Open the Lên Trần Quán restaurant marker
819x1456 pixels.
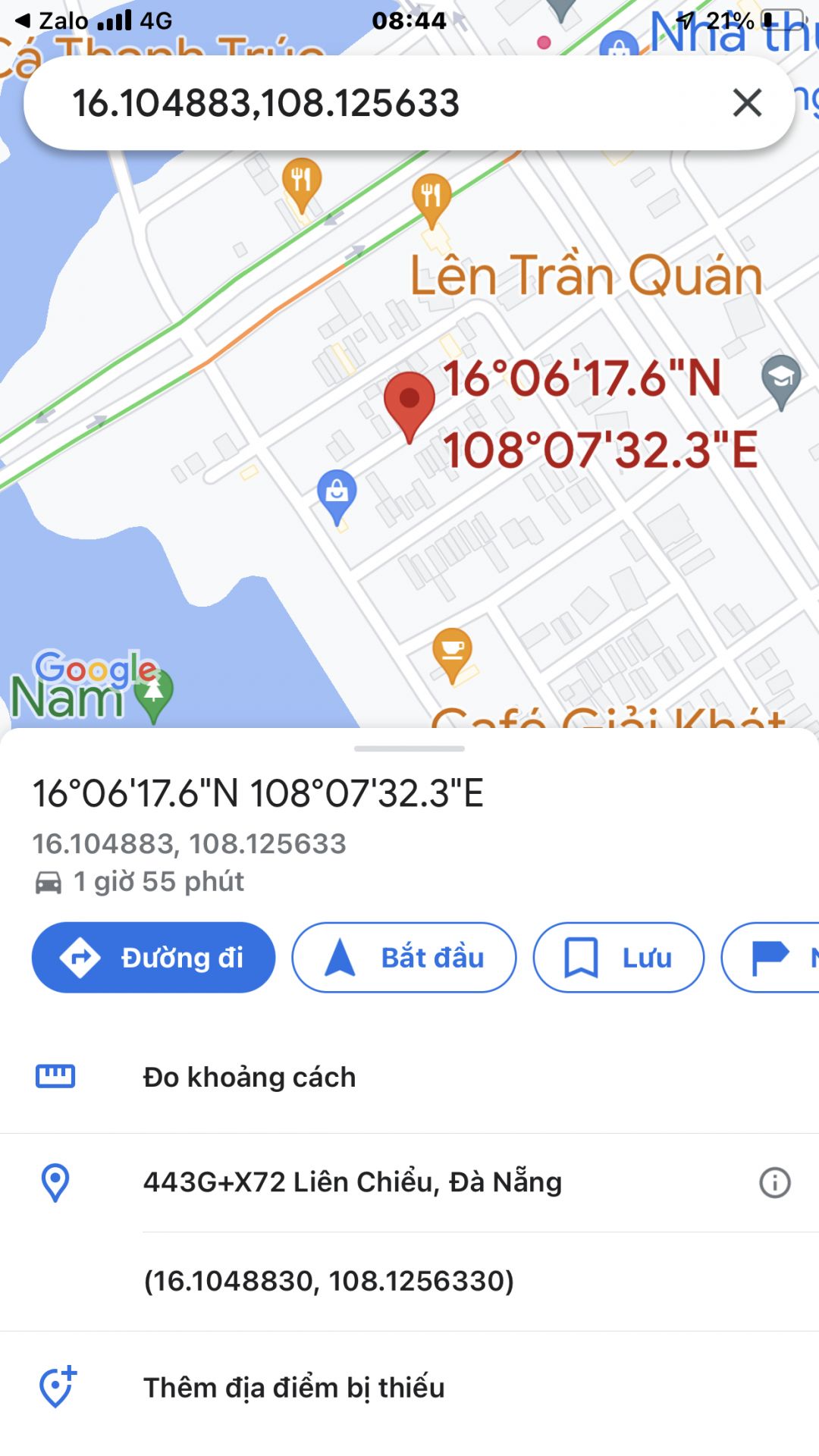(x=431, y=196)
